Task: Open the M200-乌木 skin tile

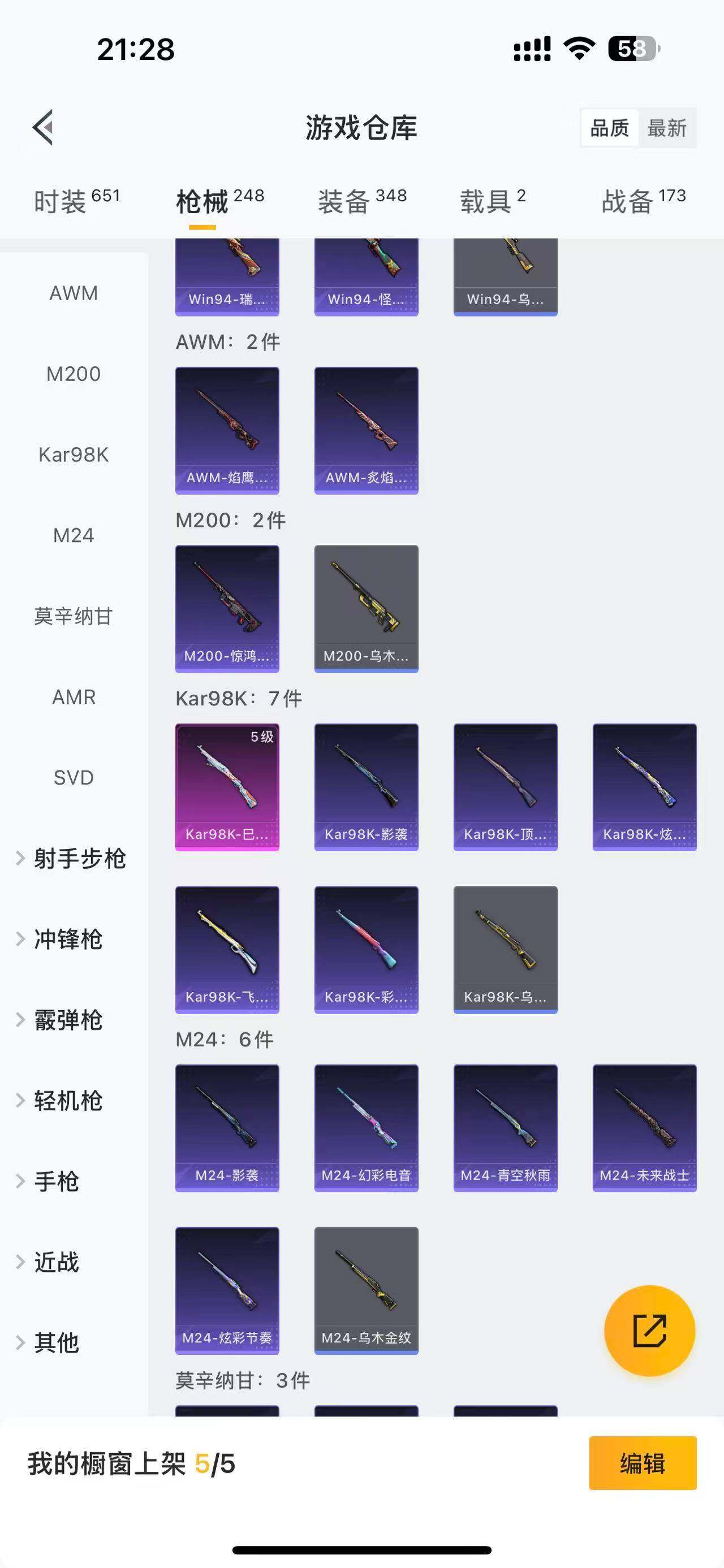Action: 366,609
